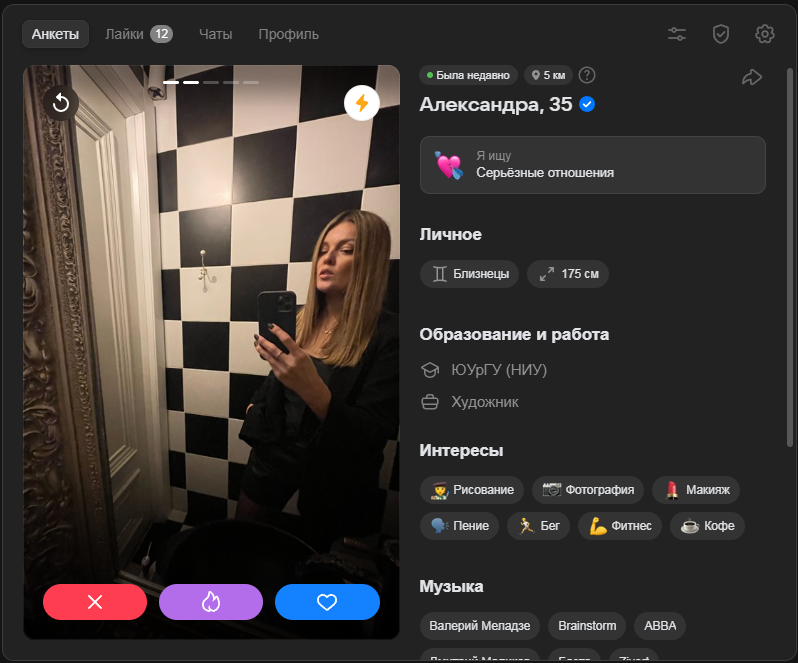Share Александра's profile

click(752, 77)
